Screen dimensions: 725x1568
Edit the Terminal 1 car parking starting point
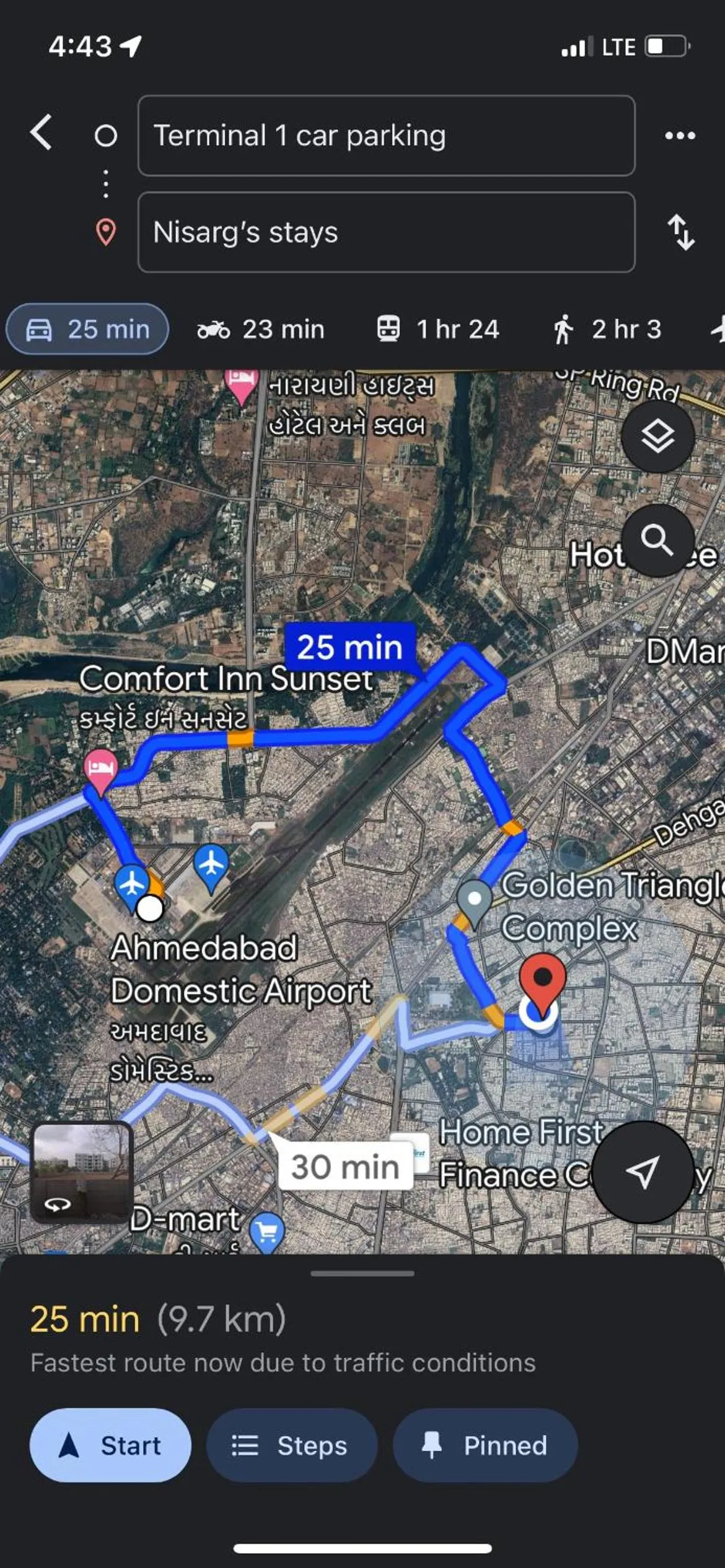pos(386,136)
